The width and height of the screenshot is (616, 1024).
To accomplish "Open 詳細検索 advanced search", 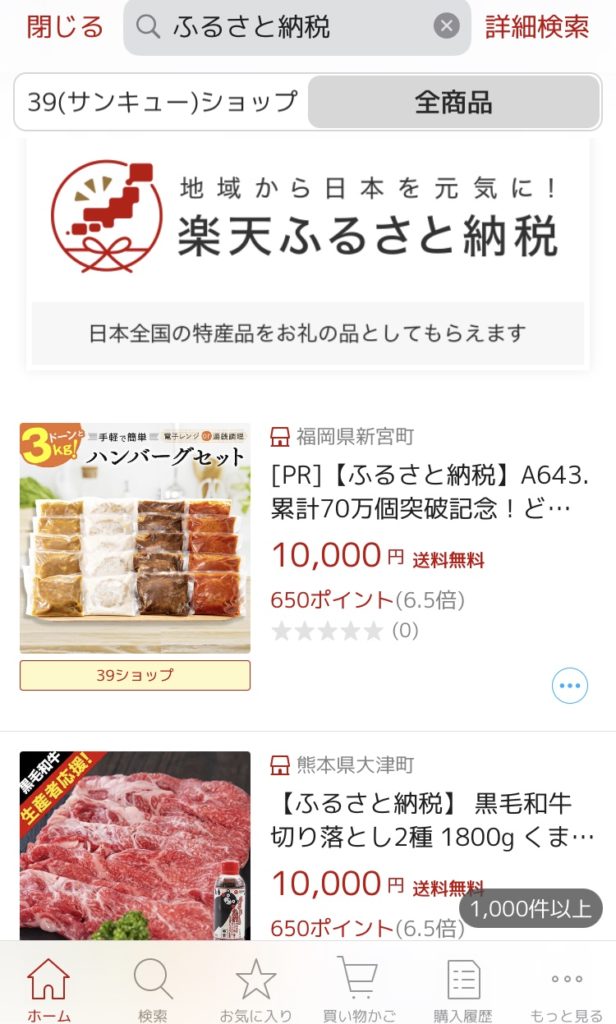I will coord(537,27).
